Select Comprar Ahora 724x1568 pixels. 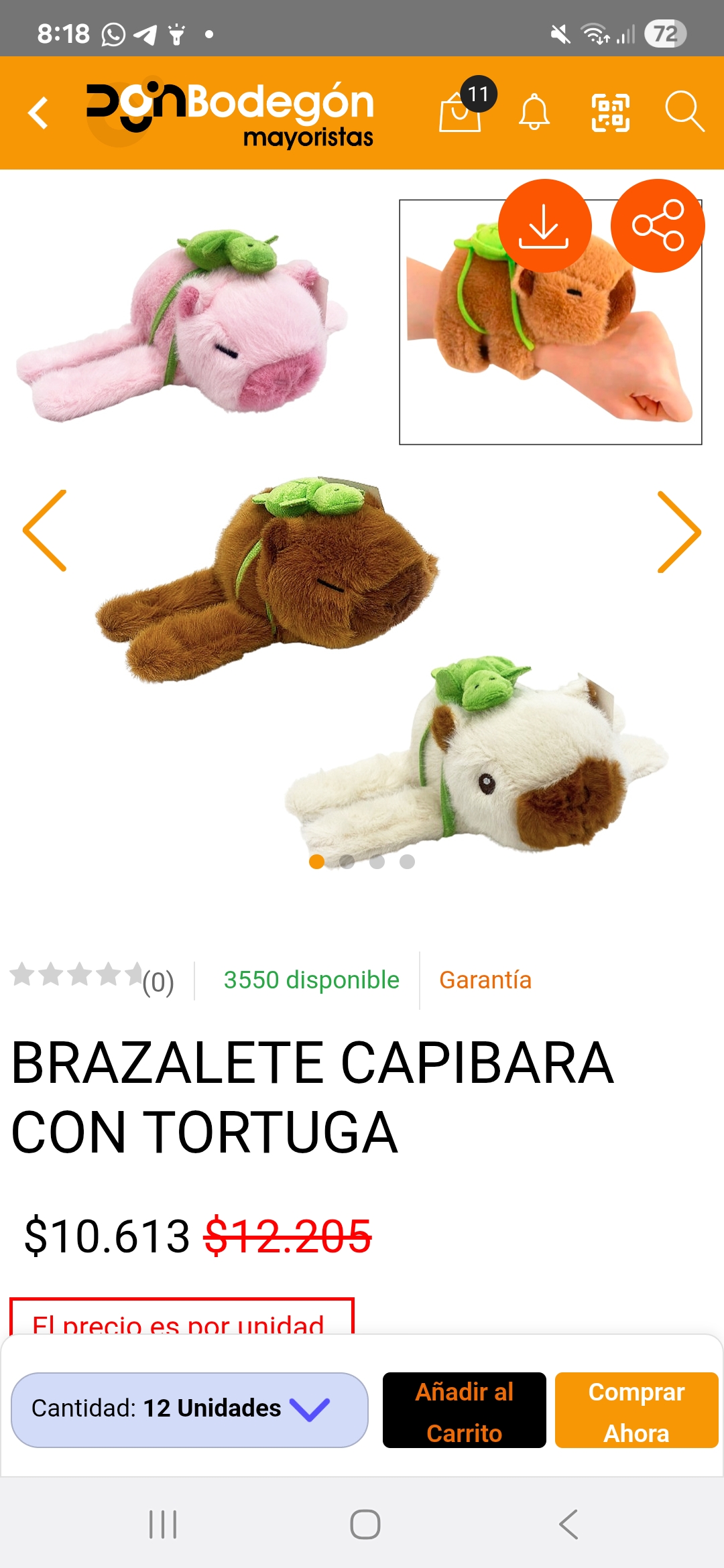coord(636,1411)
